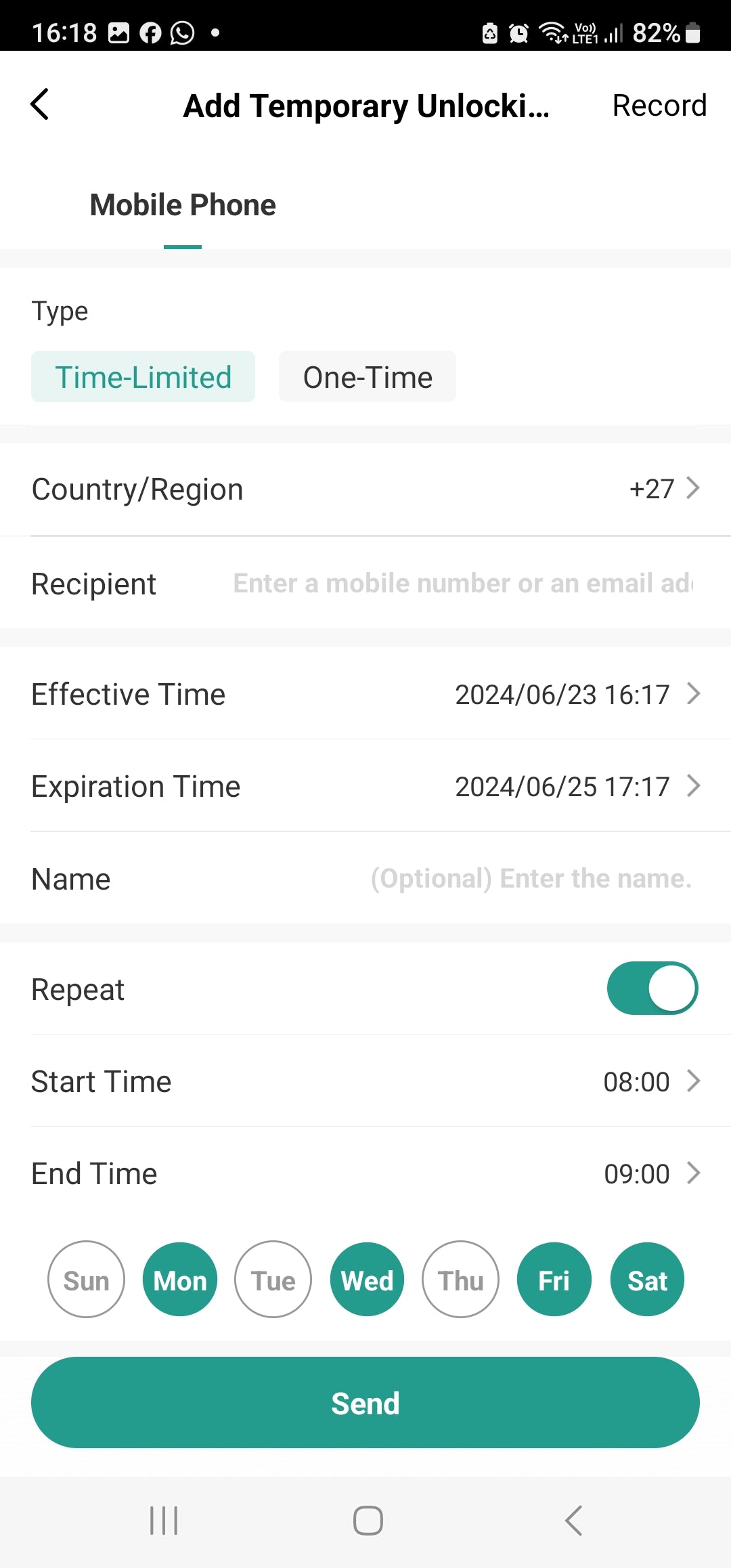
Task: Enable Sun in repeat days
Action: tap(87, 1280)
